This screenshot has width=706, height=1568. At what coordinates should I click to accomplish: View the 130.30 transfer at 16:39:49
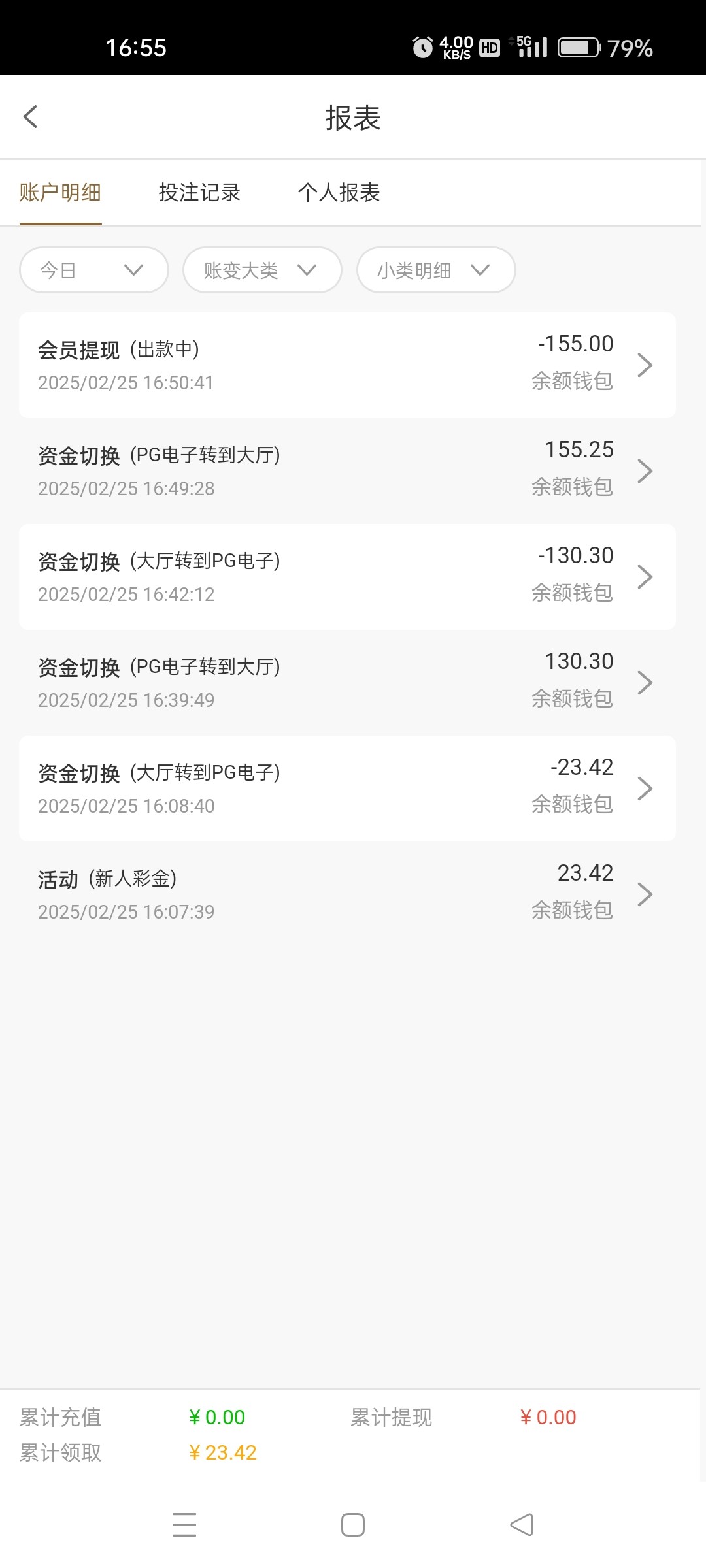click(347, 683)
